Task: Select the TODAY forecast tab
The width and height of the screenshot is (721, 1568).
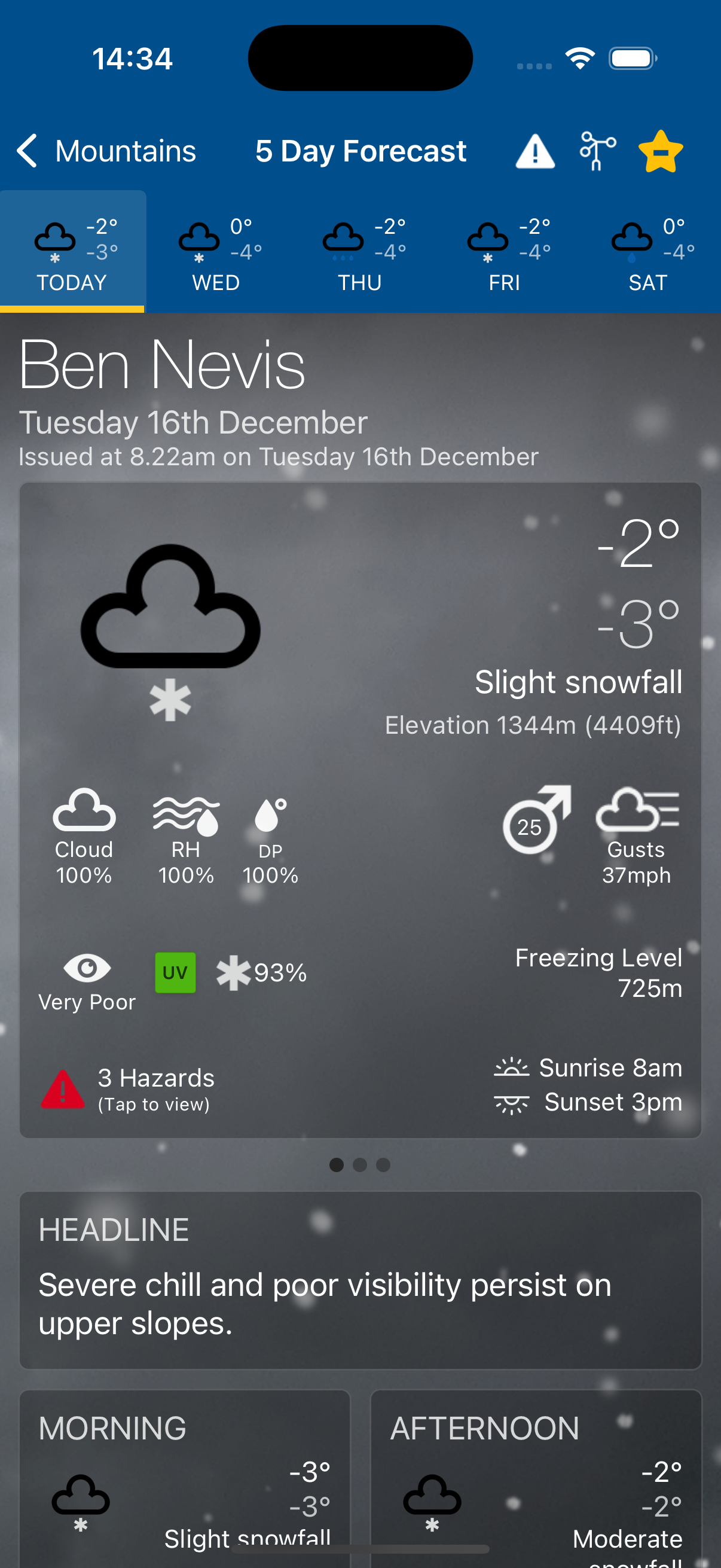Action: click(72, 252)
